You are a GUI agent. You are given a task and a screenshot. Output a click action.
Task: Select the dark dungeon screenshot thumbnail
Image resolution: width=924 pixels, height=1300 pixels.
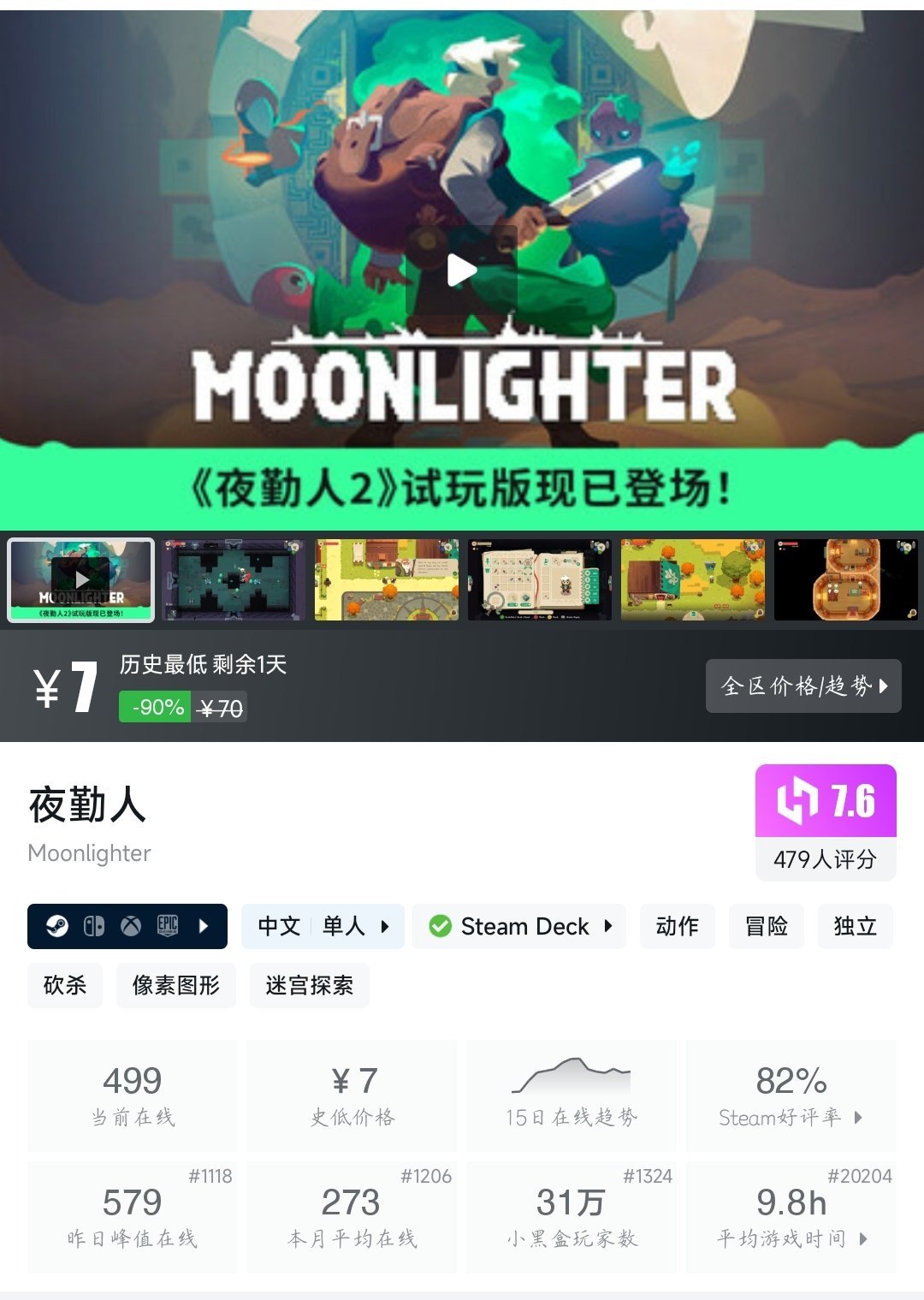click(x=234, y=579)
